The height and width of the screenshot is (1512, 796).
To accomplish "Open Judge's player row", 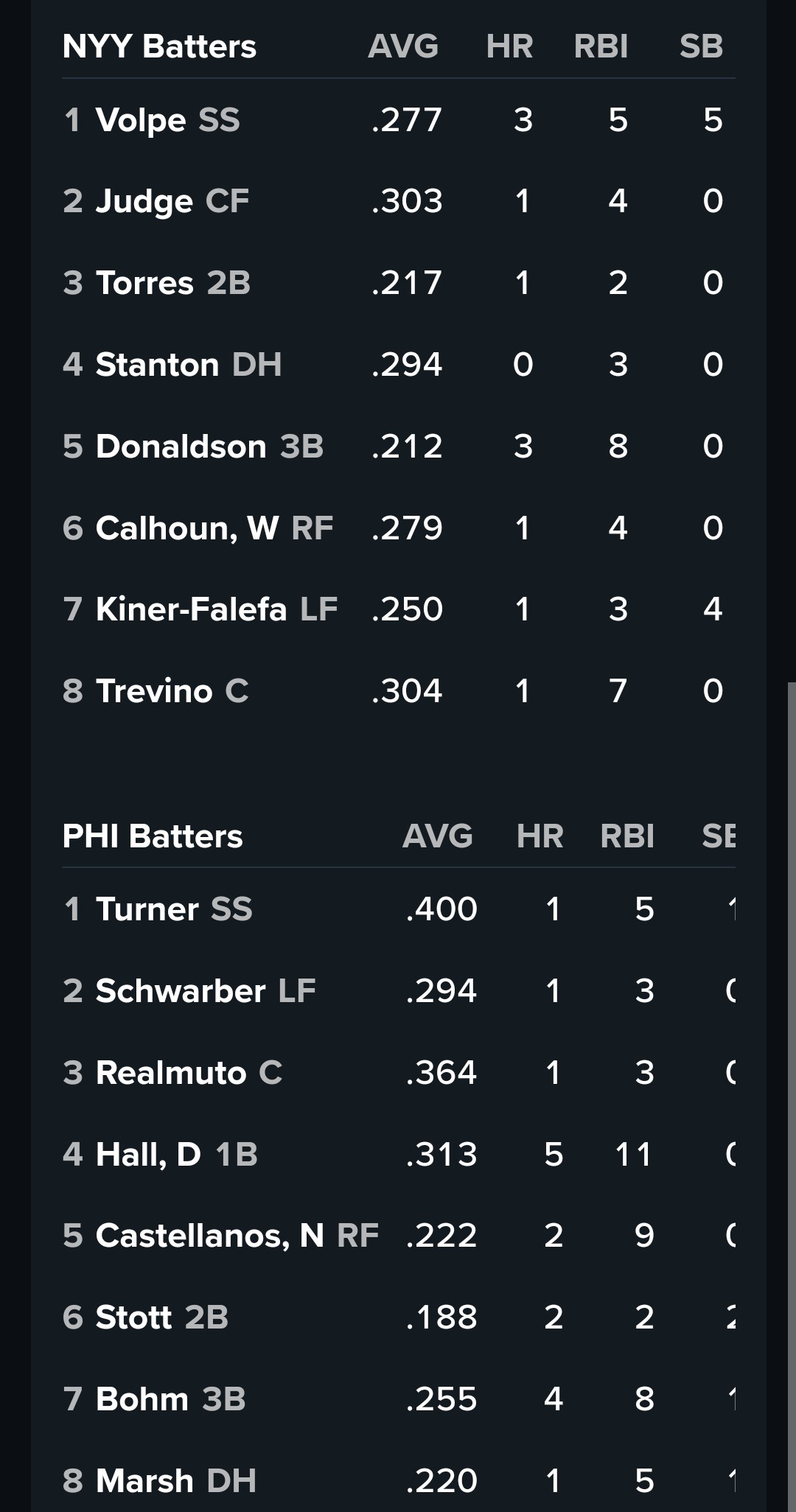I will [x=144, y=201].
